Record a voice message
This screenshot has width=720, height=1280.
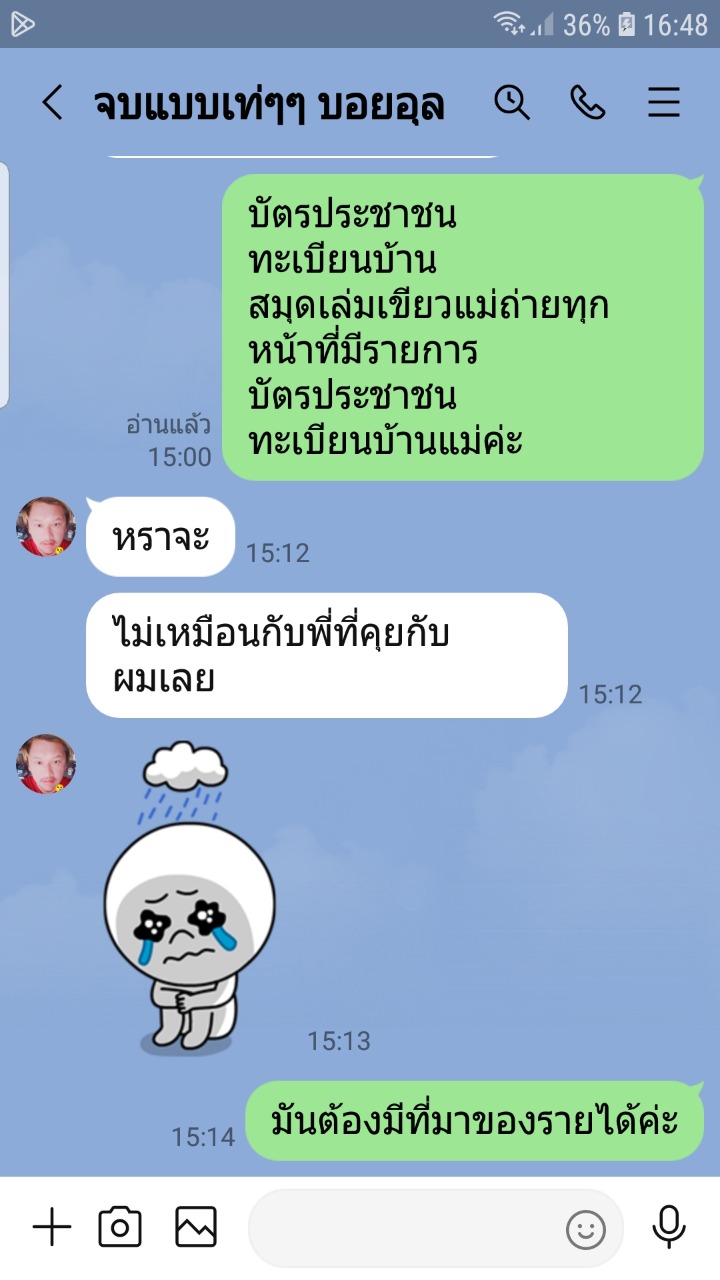pyautogui.click(x=668, y=1227)
